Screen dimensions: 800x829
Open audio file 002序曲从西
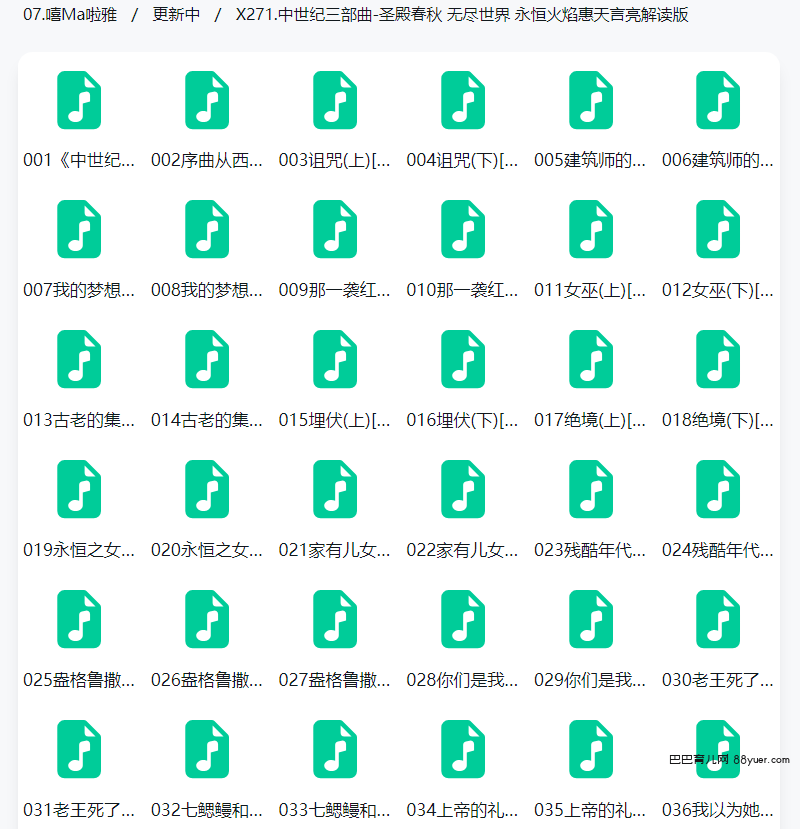[x=207, y=101]
